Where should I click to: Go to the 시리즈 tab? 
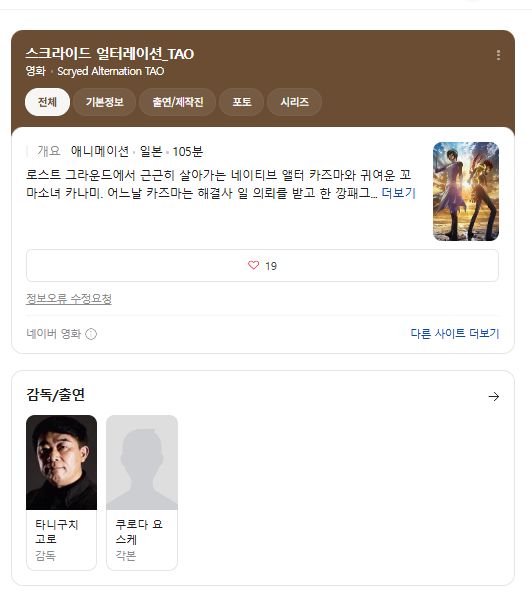point(294,102)
